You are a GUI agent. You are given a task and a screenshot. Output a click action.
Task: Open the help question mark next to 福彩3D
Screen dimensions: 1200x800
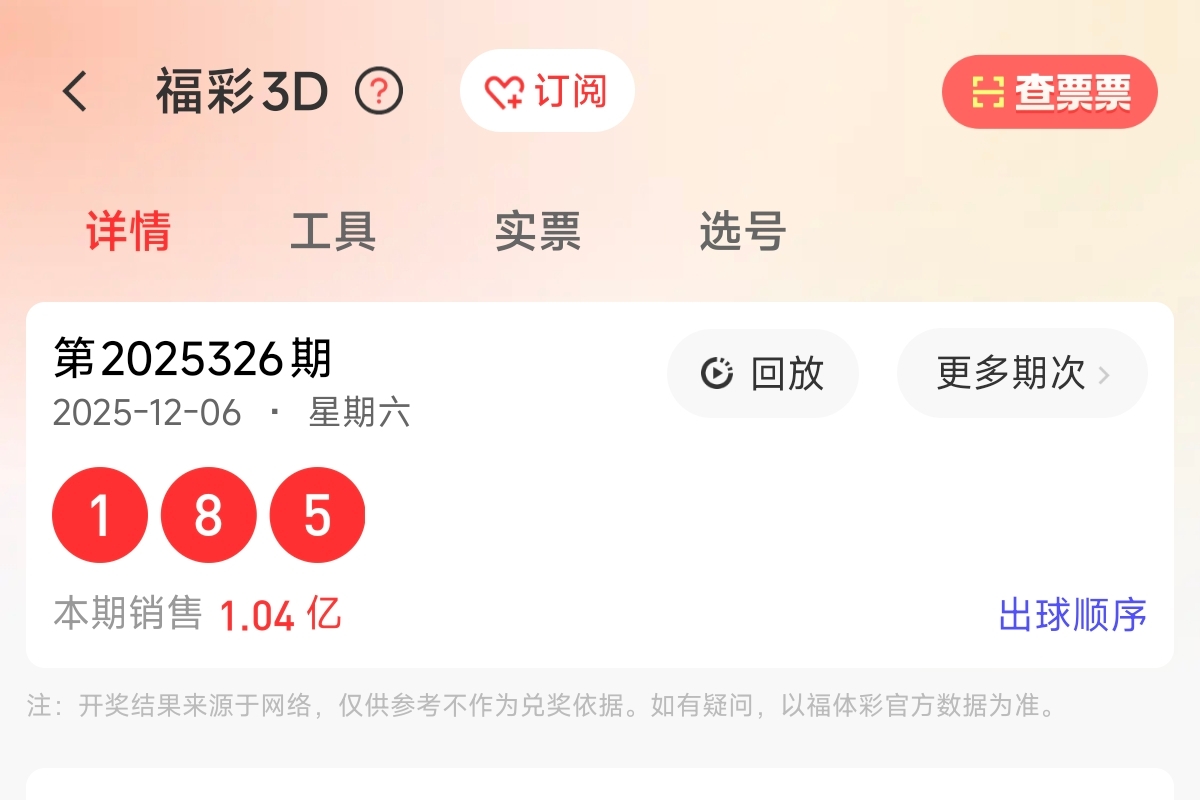379,92
